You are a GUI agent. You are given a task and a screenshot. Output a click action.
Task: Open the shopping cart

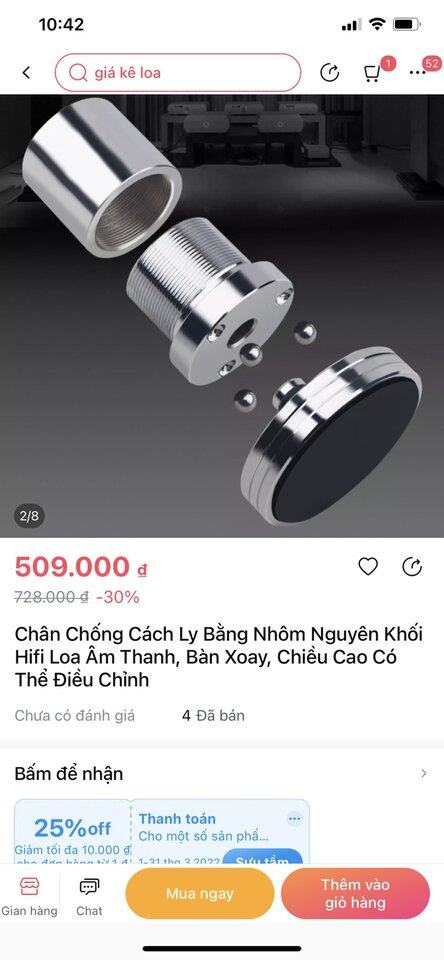click(372, 73)
